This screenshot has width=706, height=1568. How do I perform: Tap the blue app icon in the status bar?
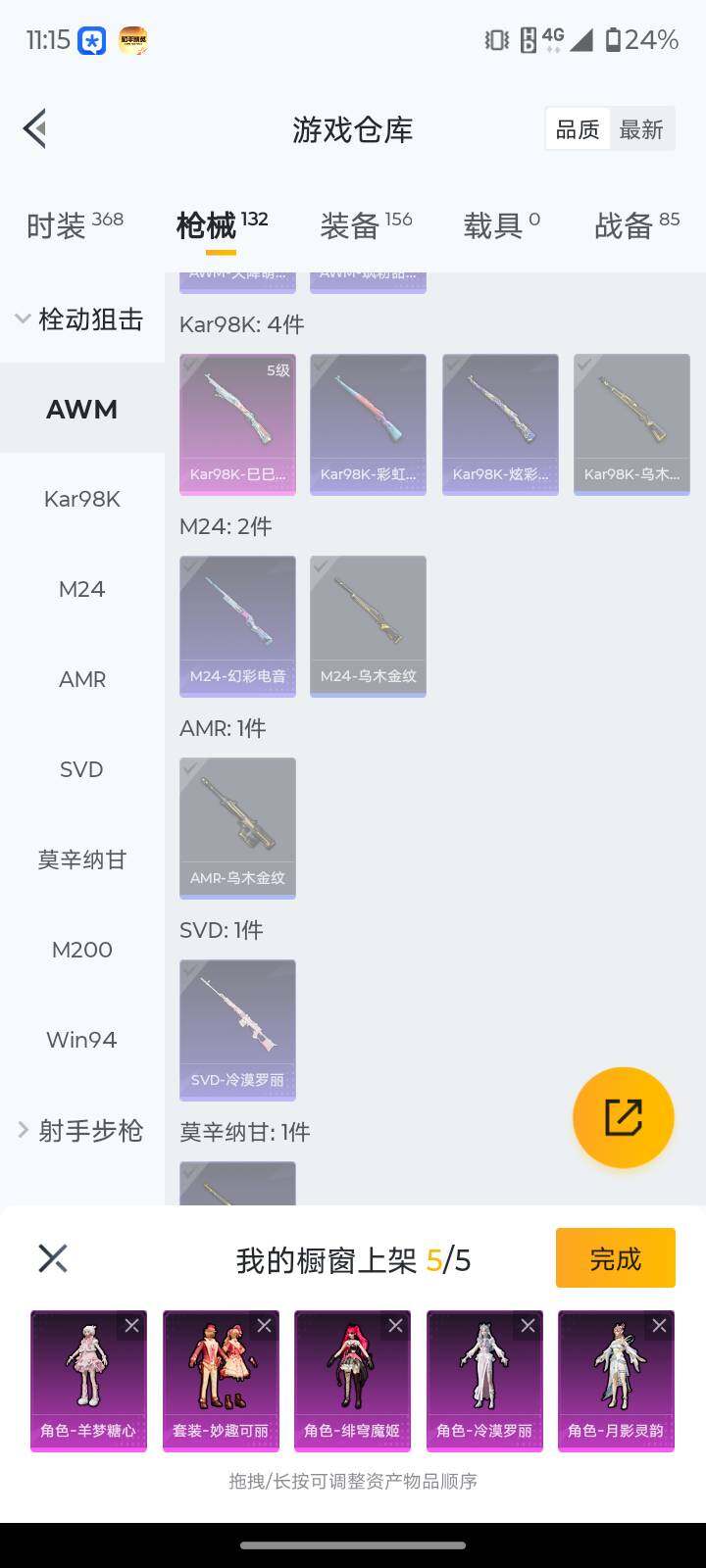(x=88, y=39)
